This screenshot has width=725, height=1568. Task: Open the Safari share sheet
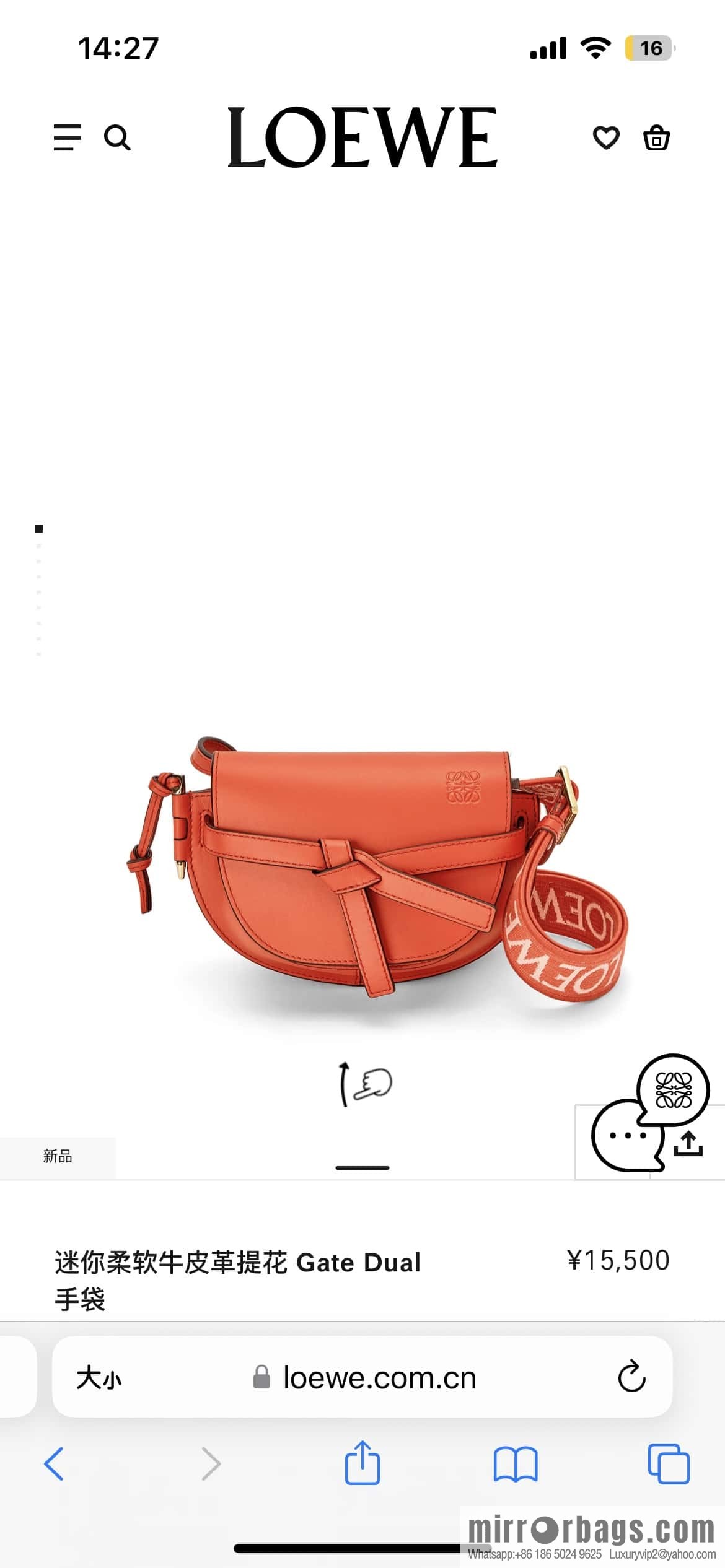click(x=362, y=1462)
